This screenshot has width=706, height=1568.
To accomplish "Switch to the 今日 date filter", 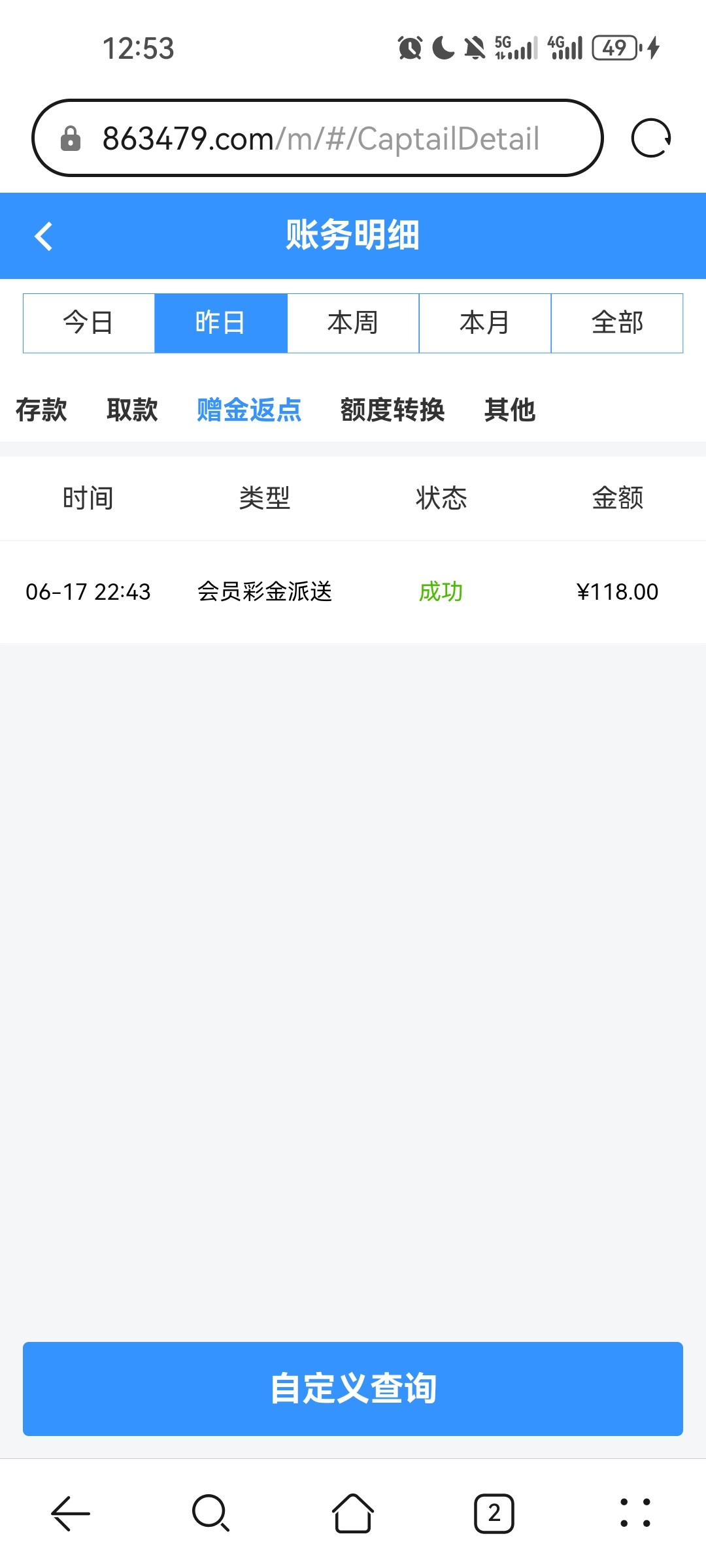I will tap(89, 323).
